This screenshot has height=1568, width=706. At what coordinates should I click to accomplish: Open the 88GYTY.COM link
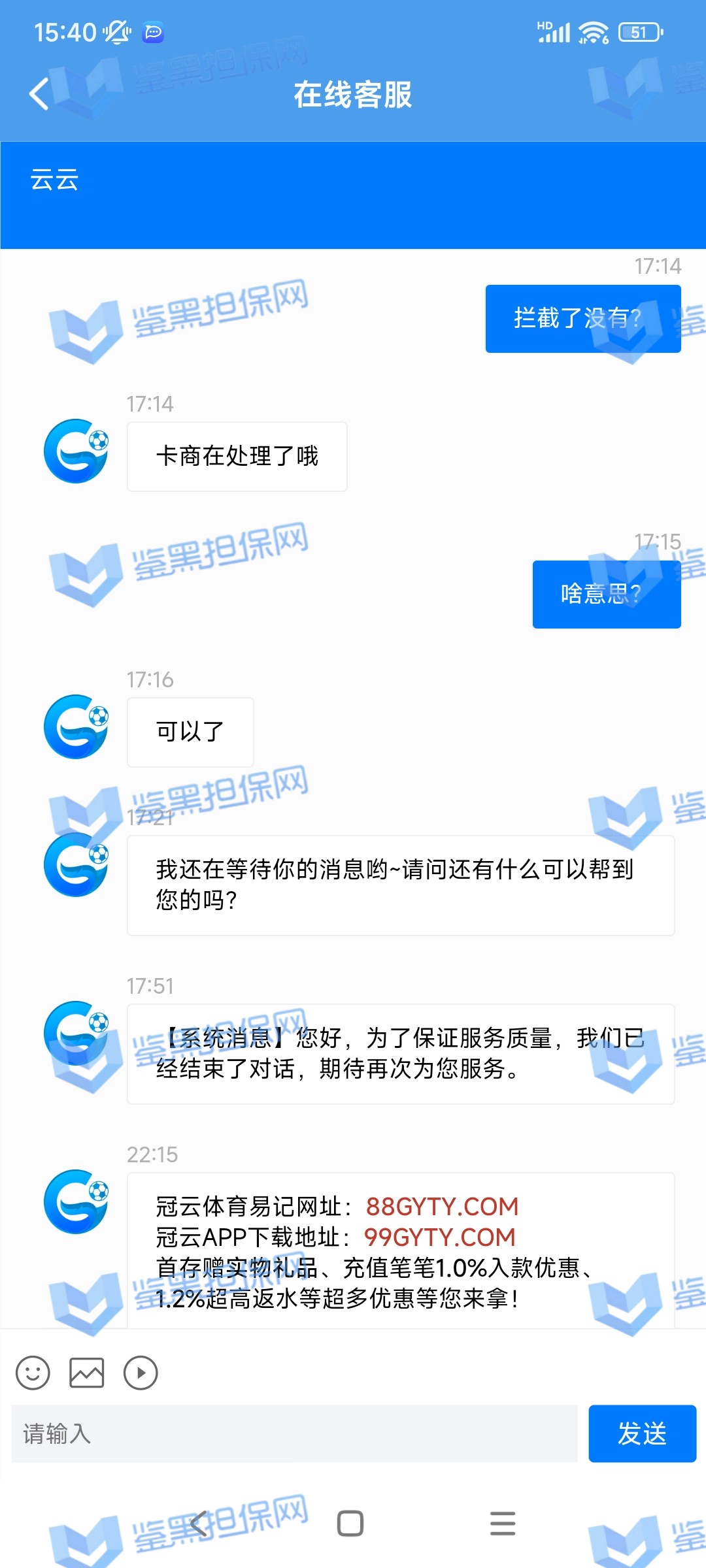click(x=442, y=1207)
